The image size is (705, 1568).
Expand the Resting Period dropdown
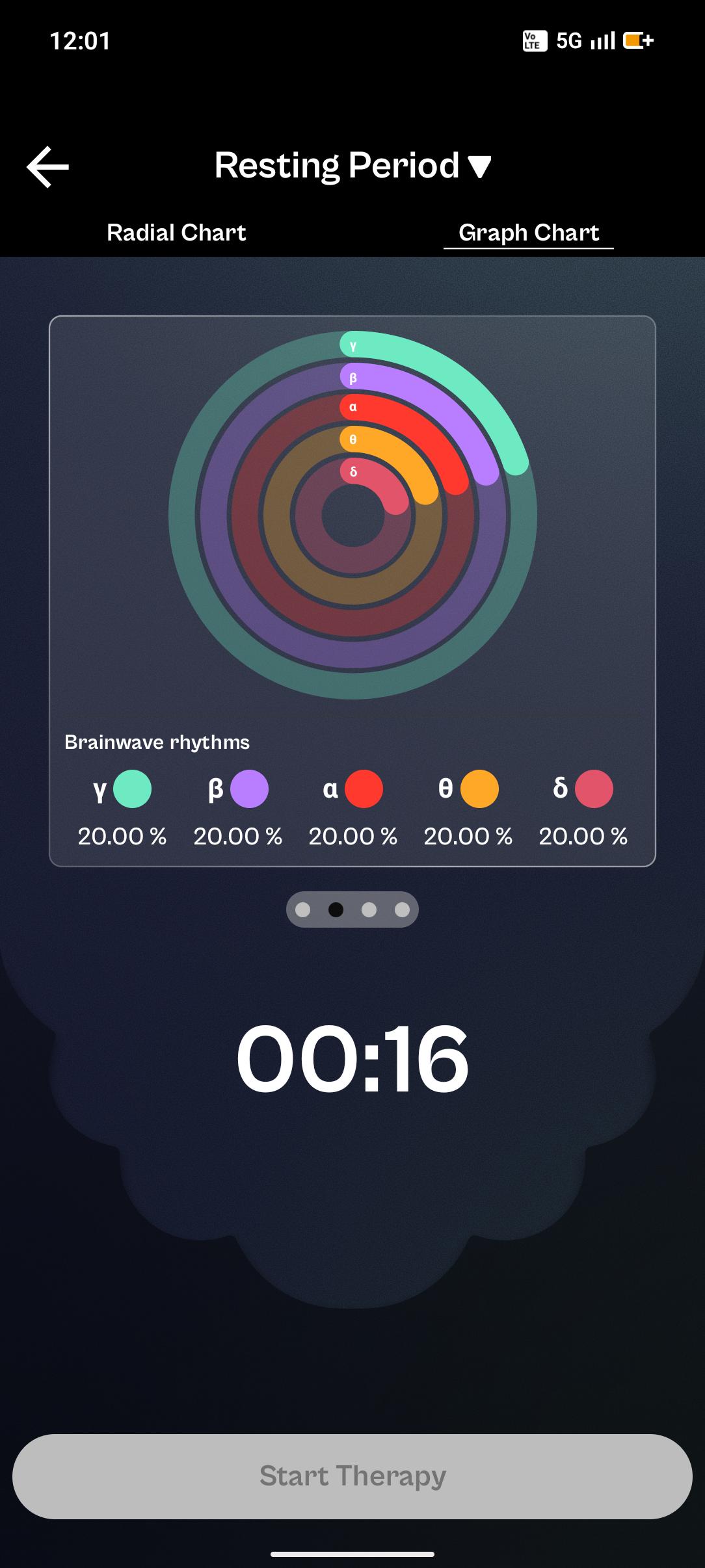coord(352,166)
